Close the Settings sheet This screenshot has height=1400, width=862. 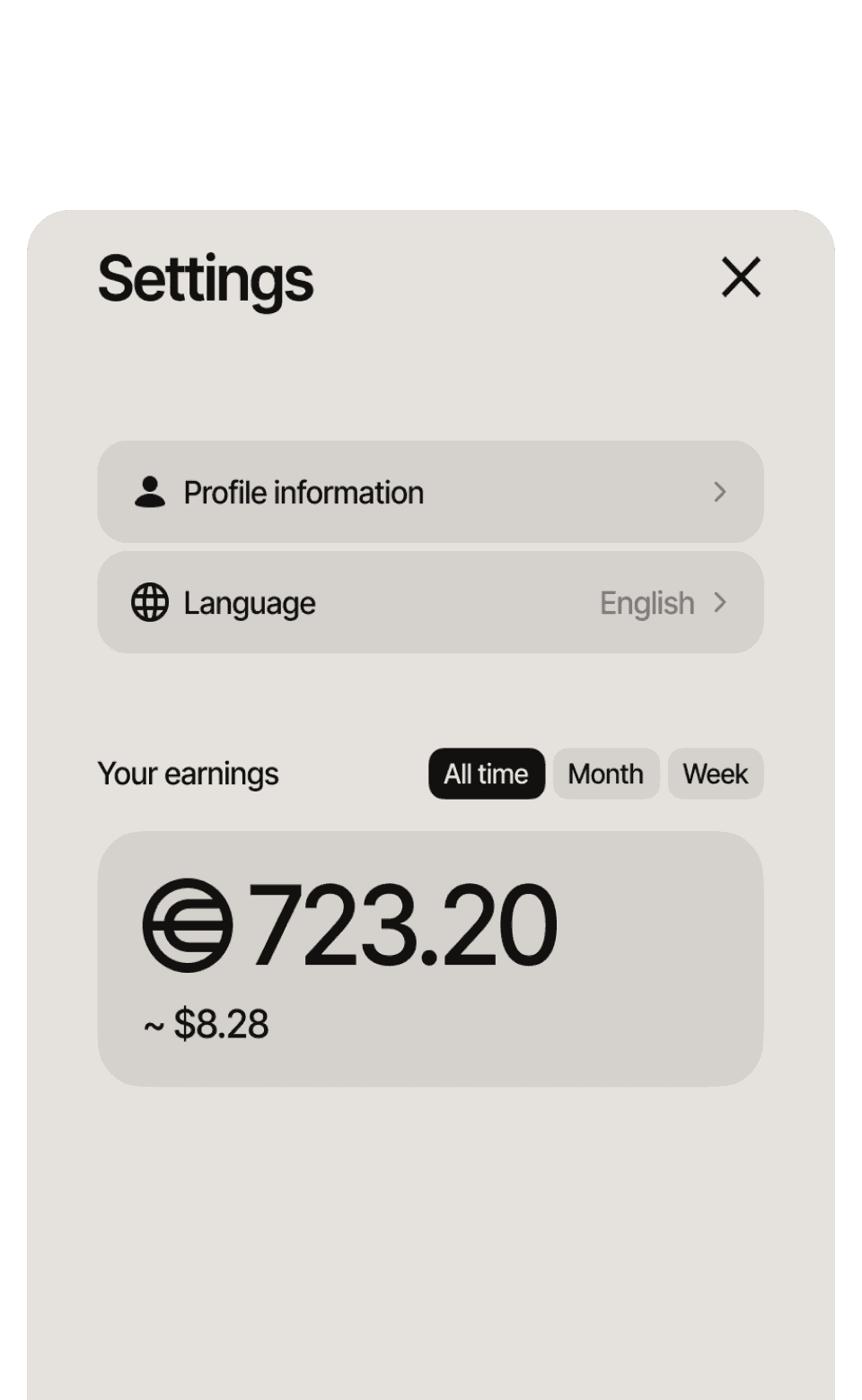click(741, 276)
